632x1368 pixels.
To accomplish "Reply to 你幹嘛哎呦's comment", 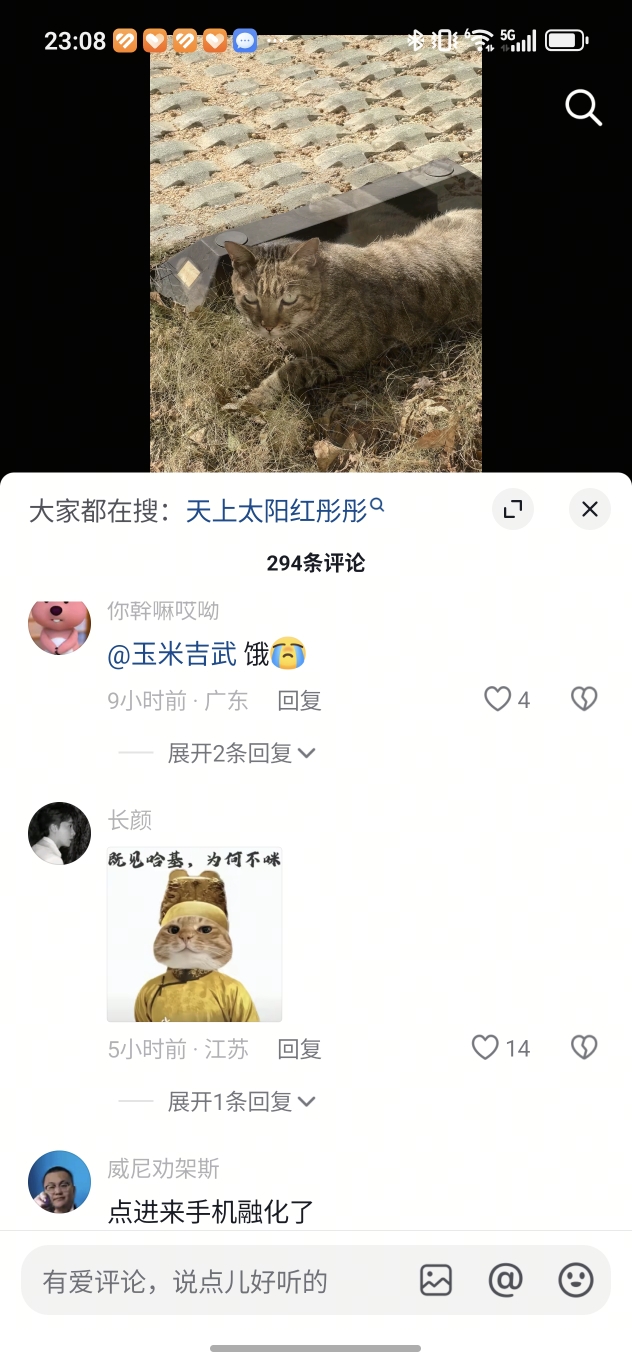I will click(299, 701).
